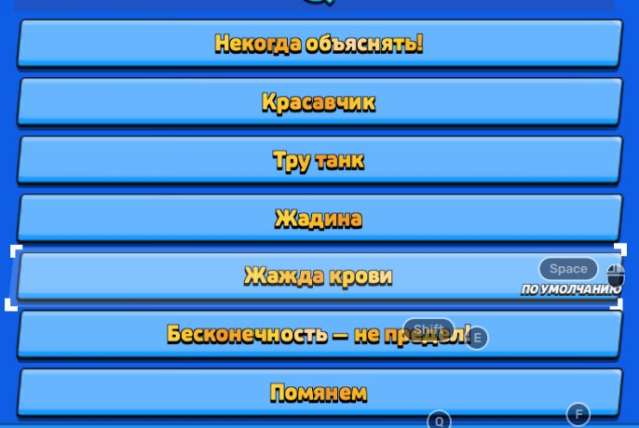This screenshot has width=639, height=428.
Task: Choose the "Красавчик" title
Action: [x=318, y=102]
